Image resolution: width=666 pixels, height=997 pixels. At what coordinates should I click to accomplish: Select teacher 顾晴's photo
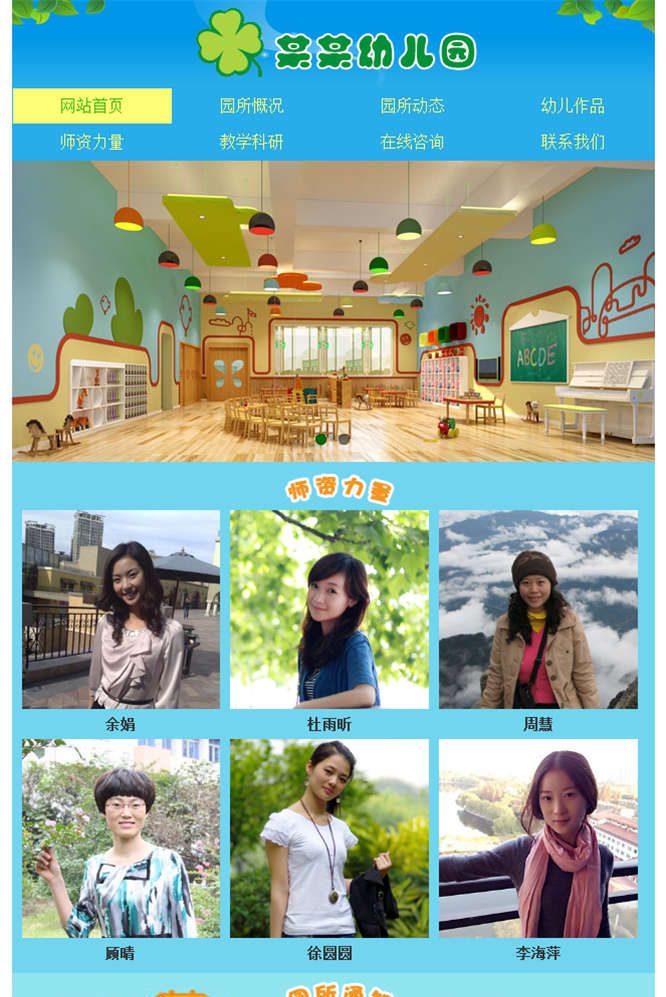coord(121,838)
